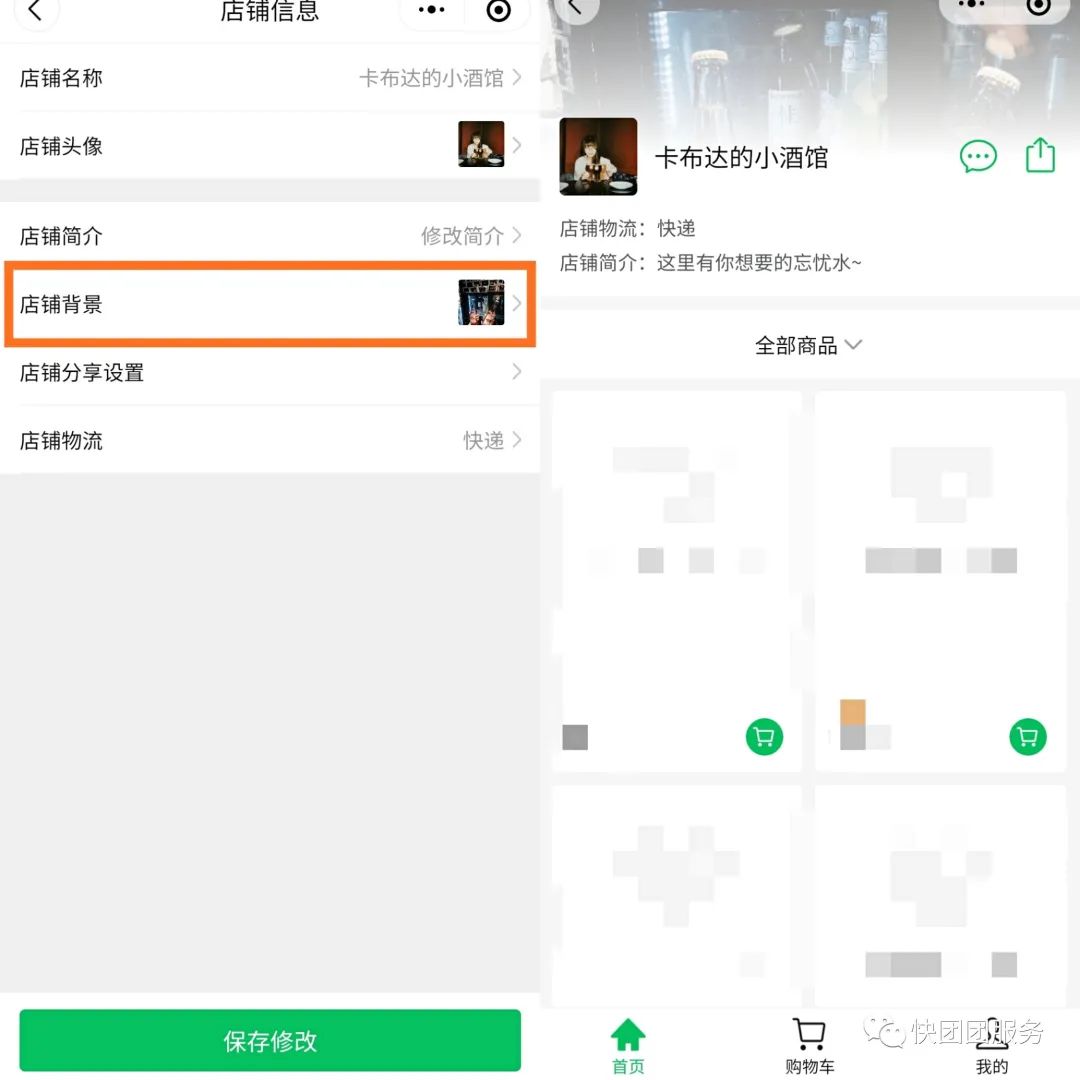Screen dimensions: 1080x1080
Task: Open 店铺简介 to edit the intro
Action: click(x=270, y=236)
